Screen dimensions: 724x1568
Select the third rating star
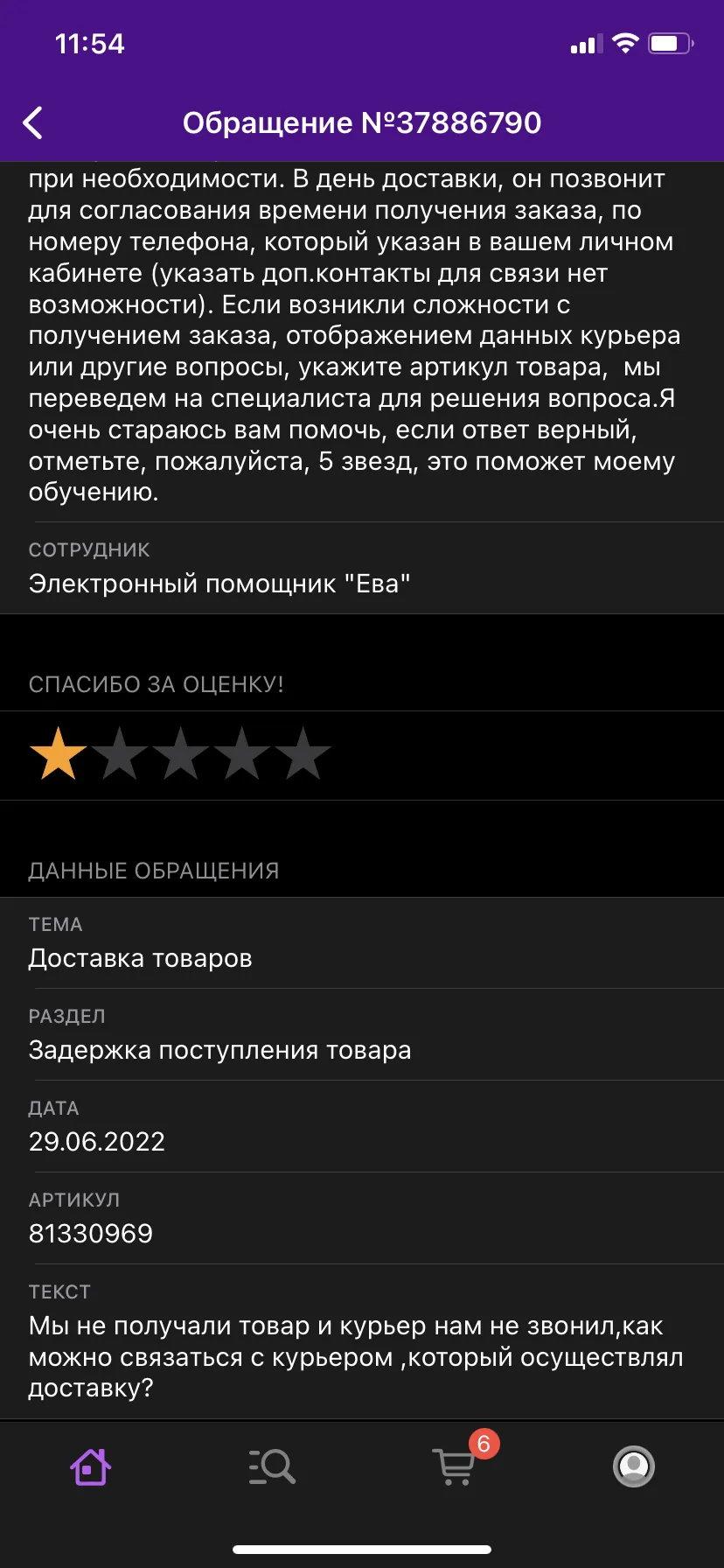(x=181, y=753)
